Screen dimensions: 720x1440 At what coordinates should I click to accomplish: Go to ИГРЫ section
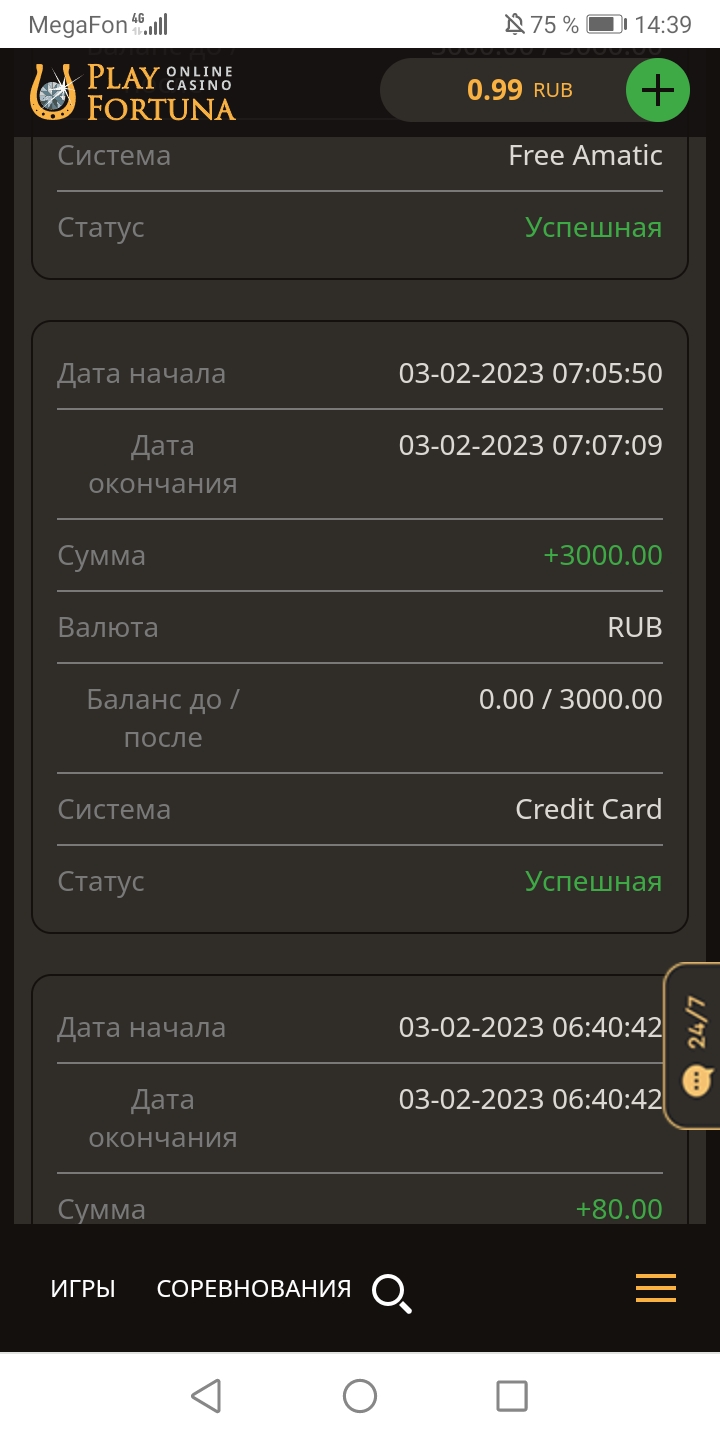[83, 1289]
